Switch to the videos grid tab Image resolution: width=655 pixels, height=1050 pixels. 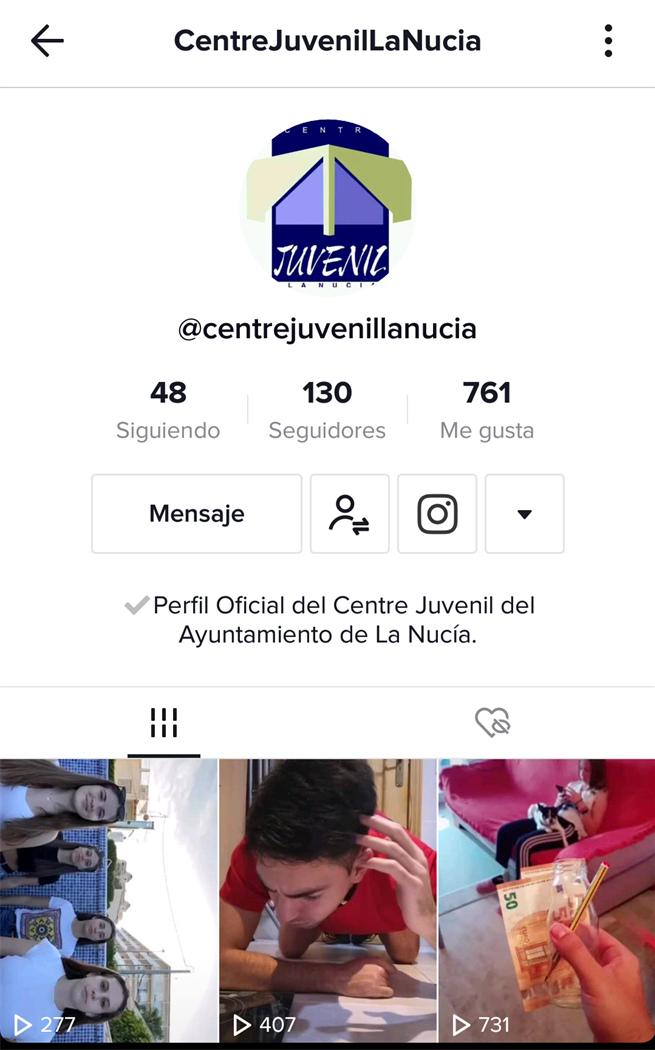click(164, 723)
